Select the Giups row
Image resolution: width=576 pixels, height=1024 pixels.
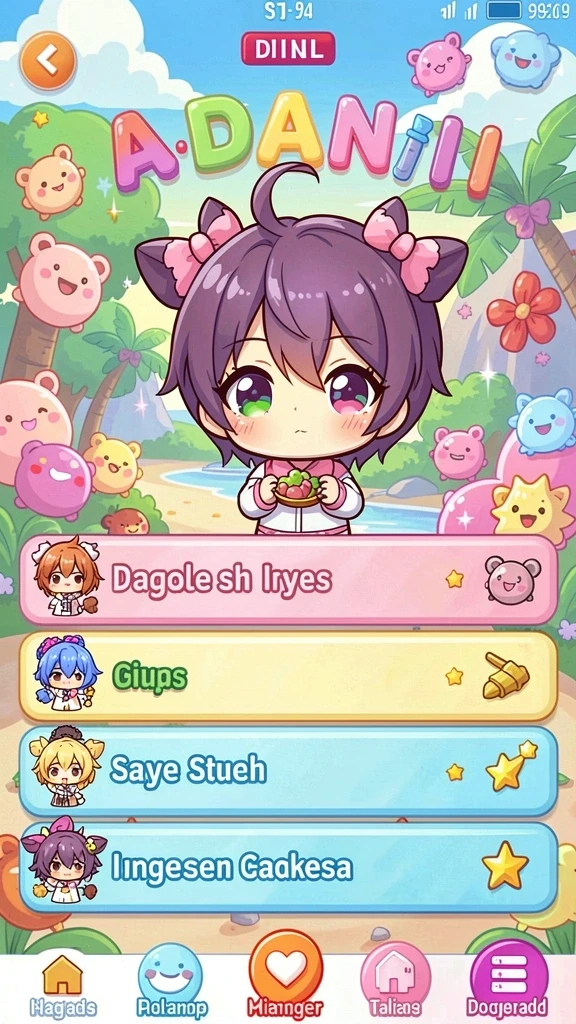pyautogui.click(x=288, y=676)
